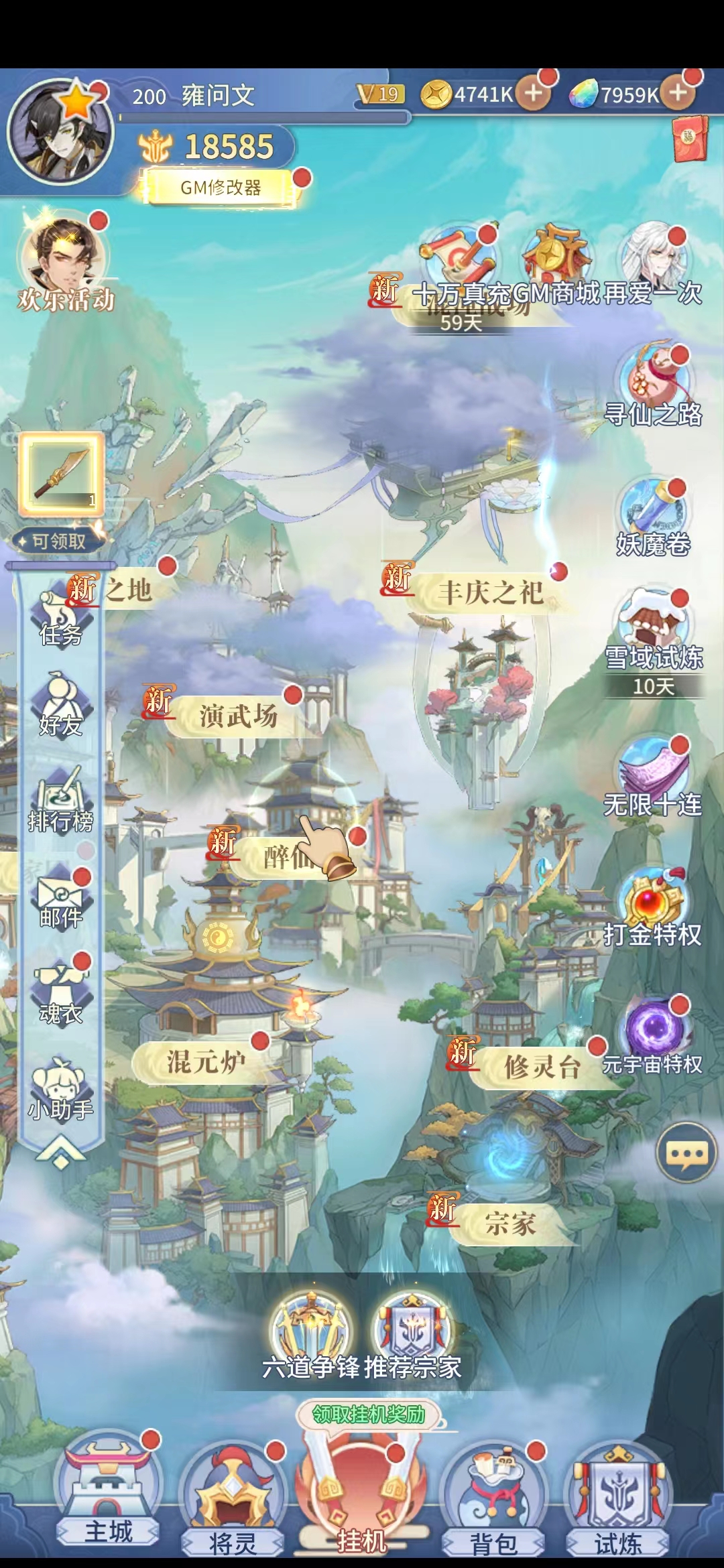Open the chat bubble button

687,1153
